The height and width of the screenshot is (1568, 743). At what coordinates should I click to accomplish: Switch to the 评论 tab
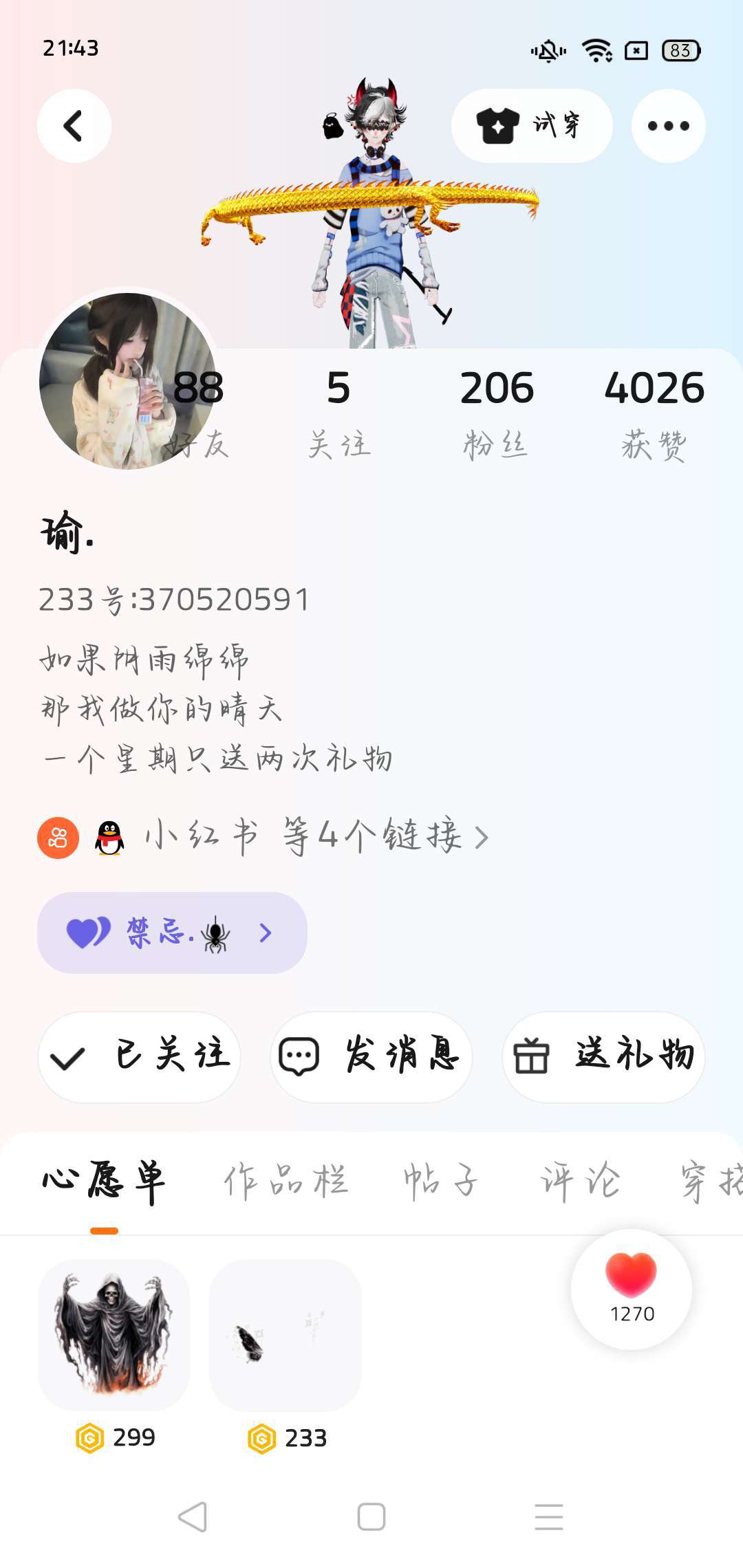click(580, 1180)
